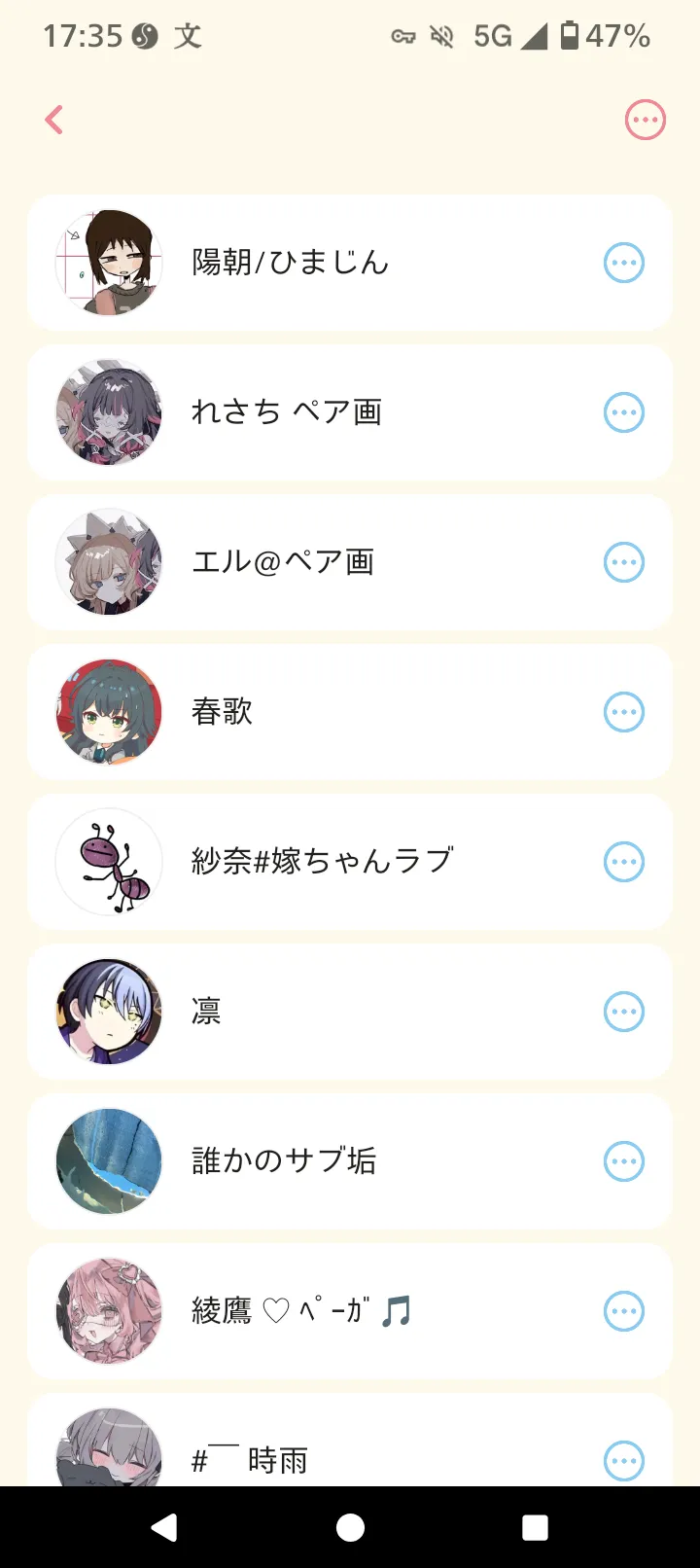
Task: Tap the options icon beside 春歌
Action: pyautogui.click(x=624, y=712)
